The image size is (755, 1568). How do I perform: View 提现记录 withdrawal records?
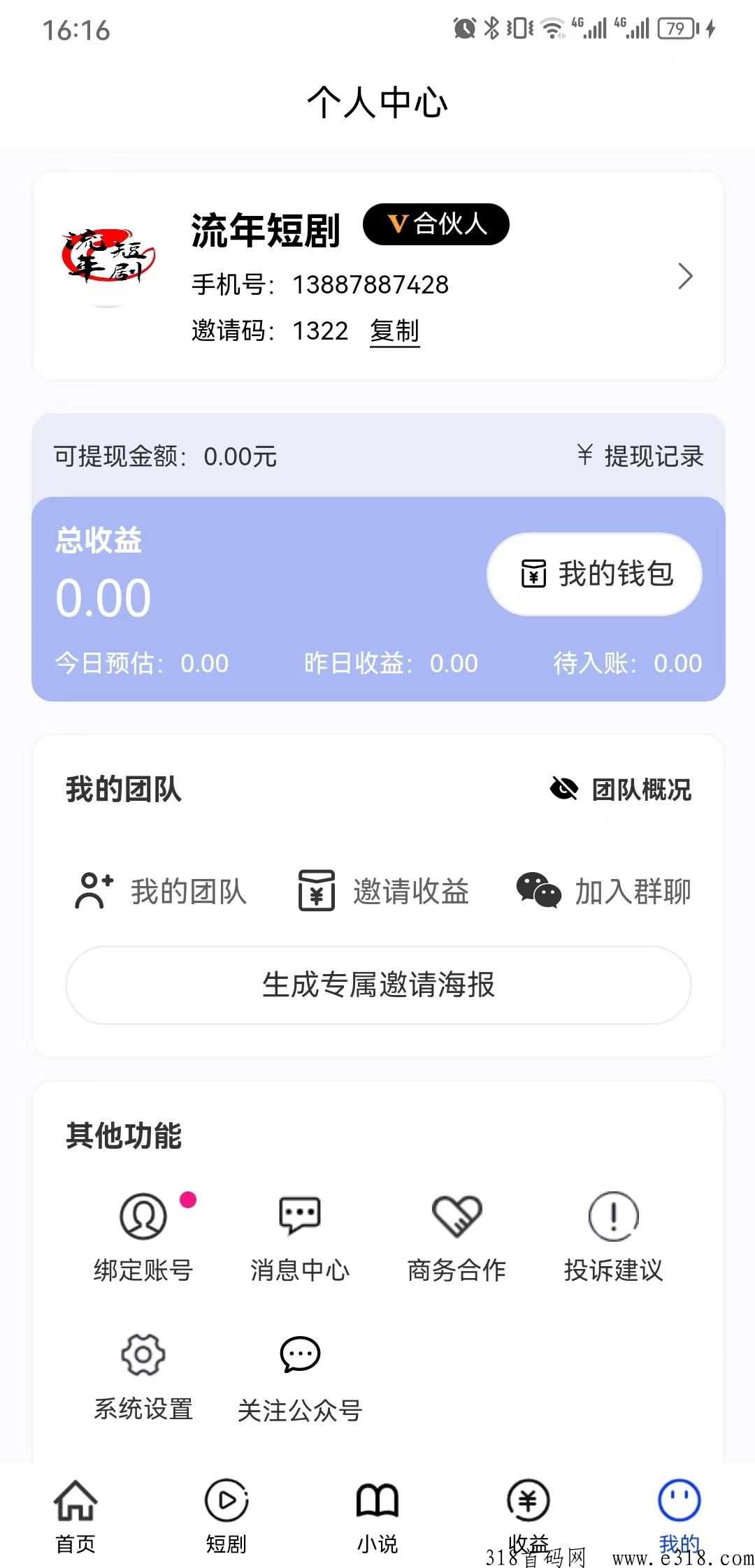[640, 456]
